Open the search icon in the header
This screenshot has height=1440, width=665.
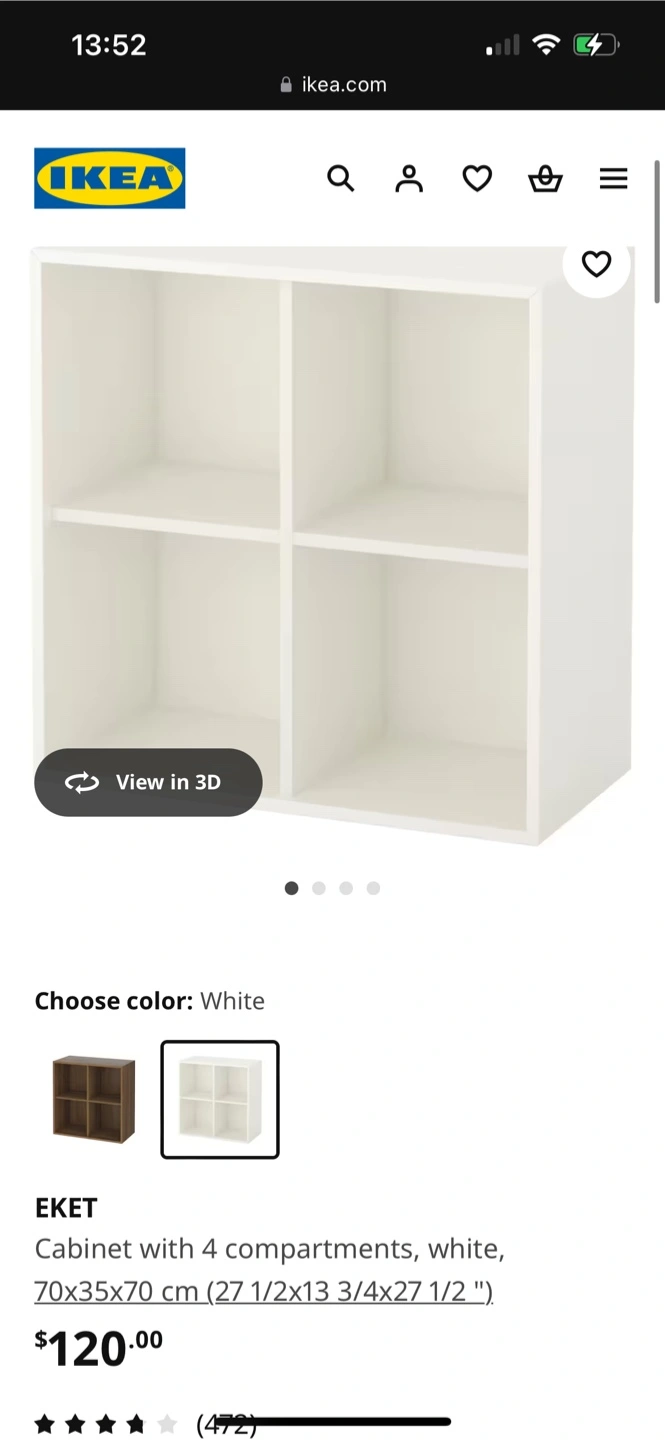(x=341, y=179)
